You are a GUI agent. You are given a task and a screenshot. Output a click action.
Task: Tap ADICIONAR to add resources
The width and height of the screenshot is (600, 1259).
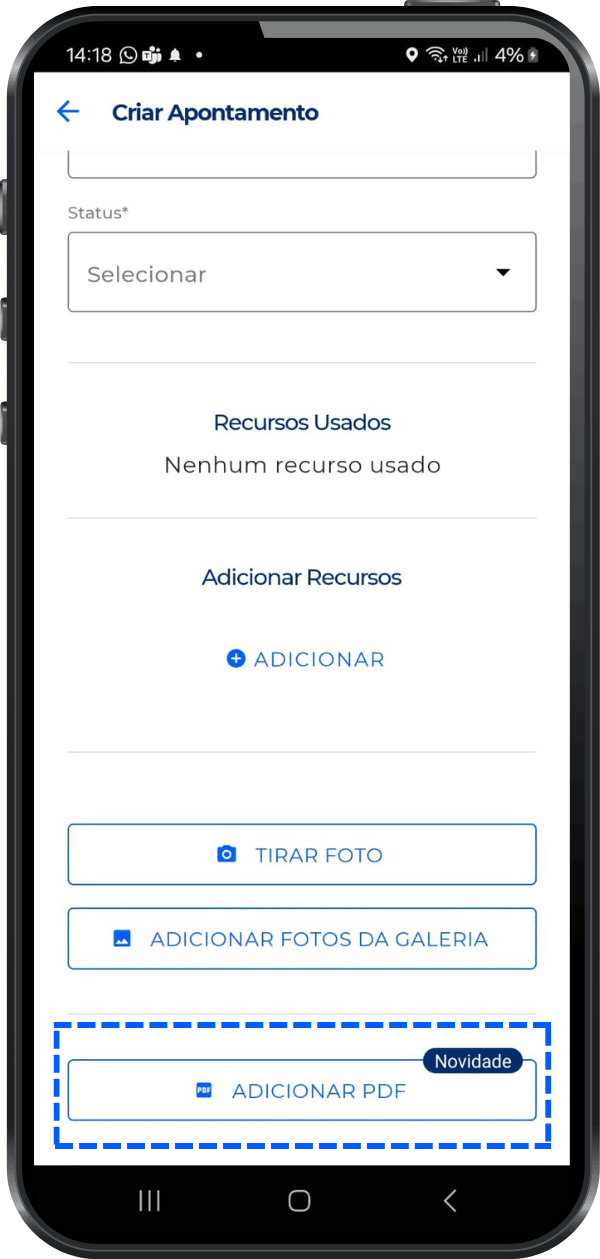pyautogui.click(x=305, y=659)
